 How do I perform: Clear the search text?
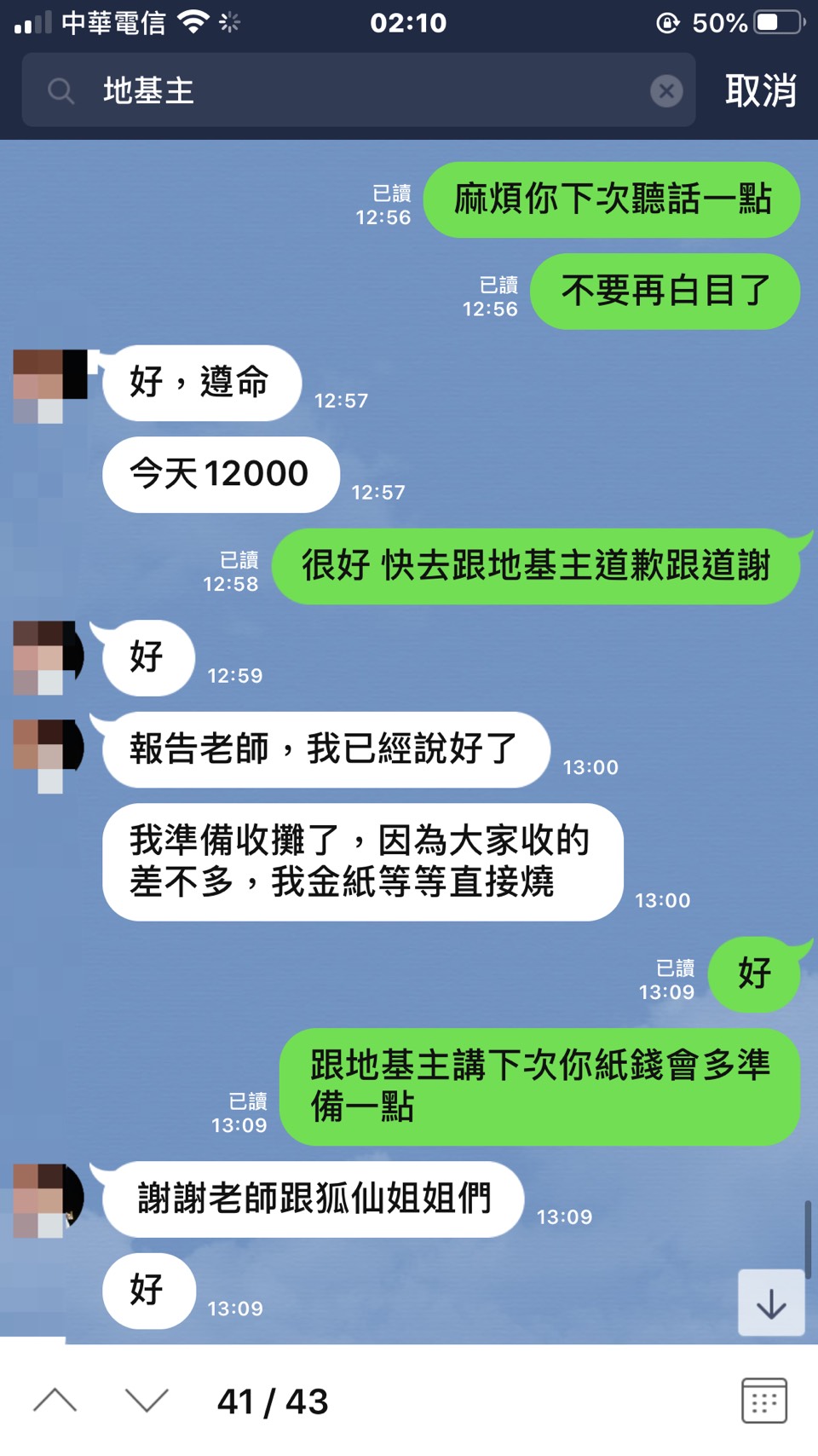tap(666, 90)
